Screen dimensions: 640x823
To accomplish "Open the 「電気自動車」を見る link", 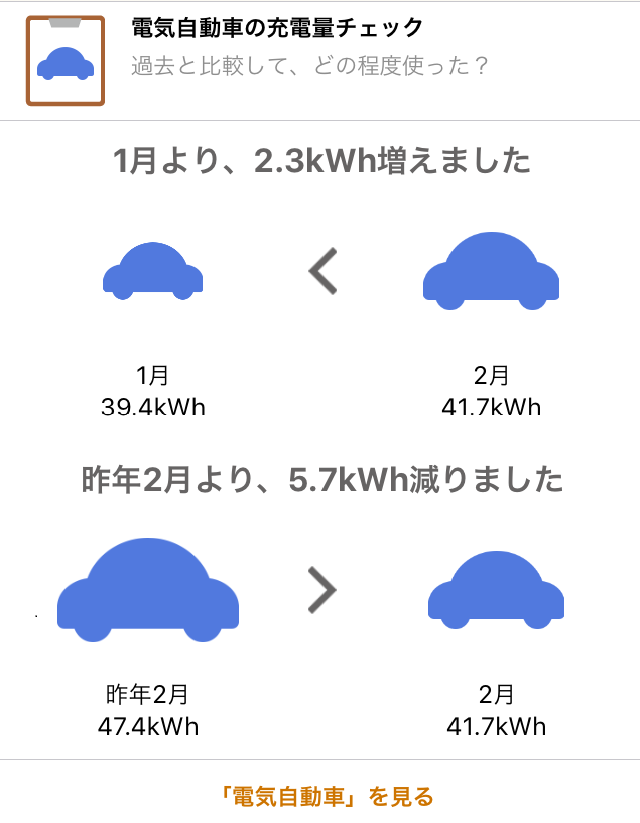I will [327, 797].
